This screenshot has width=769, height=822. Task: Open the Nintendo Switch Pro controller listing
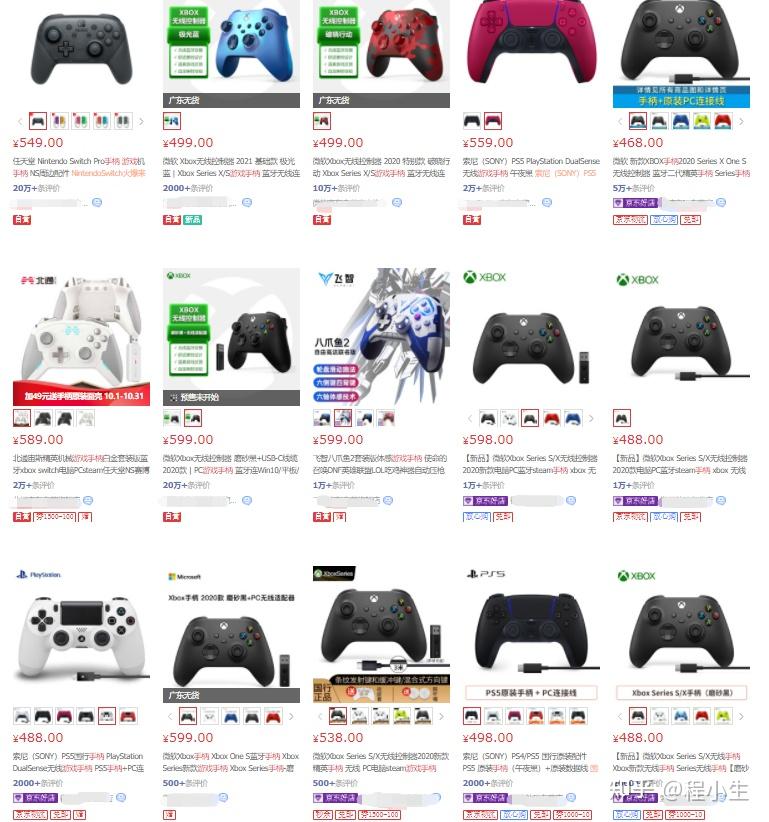coord(80,50)
